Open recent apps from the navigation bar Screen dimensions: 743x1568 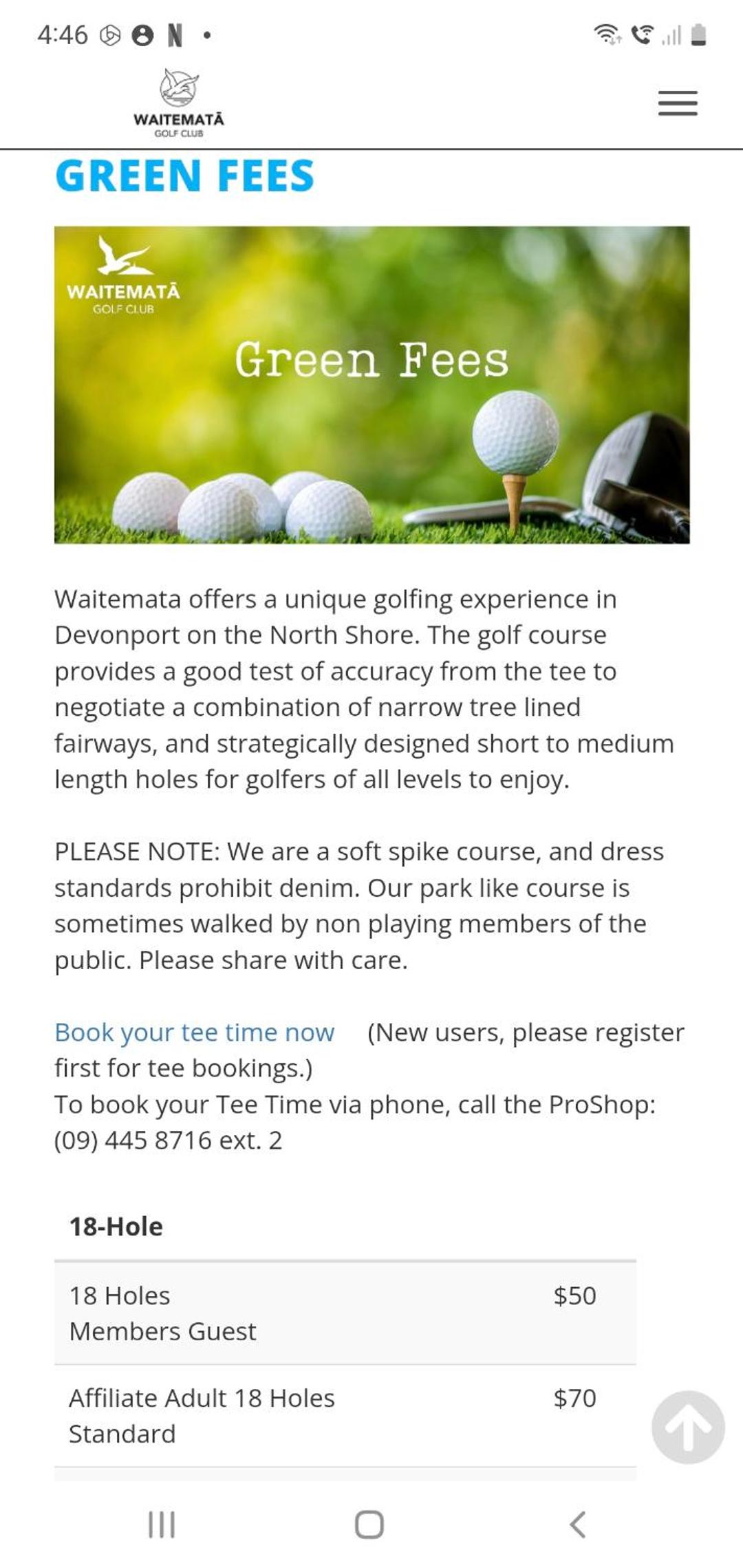(162, 1525)
